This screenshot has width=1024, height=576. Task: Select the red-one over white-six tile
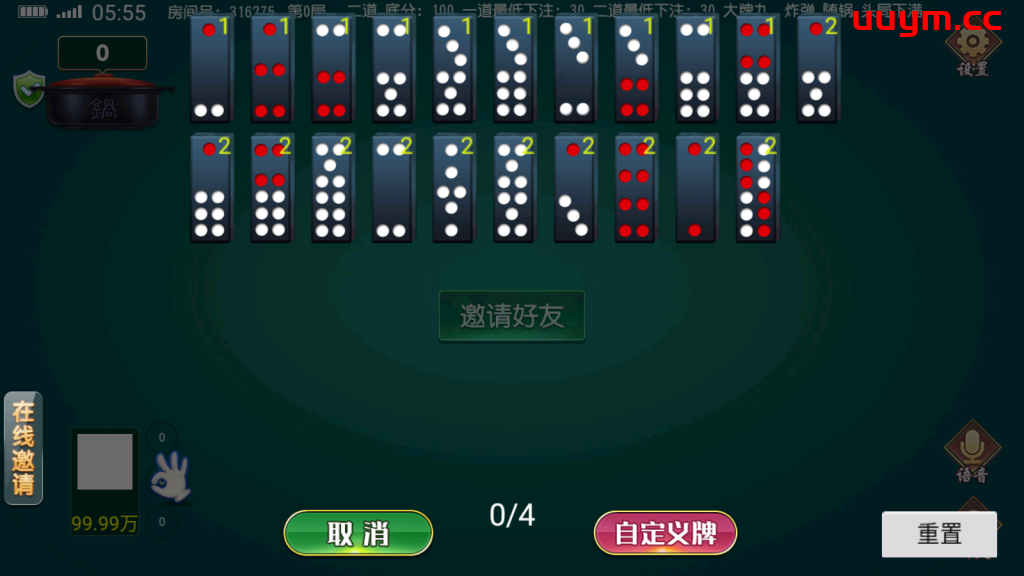(x=210, y=190)
